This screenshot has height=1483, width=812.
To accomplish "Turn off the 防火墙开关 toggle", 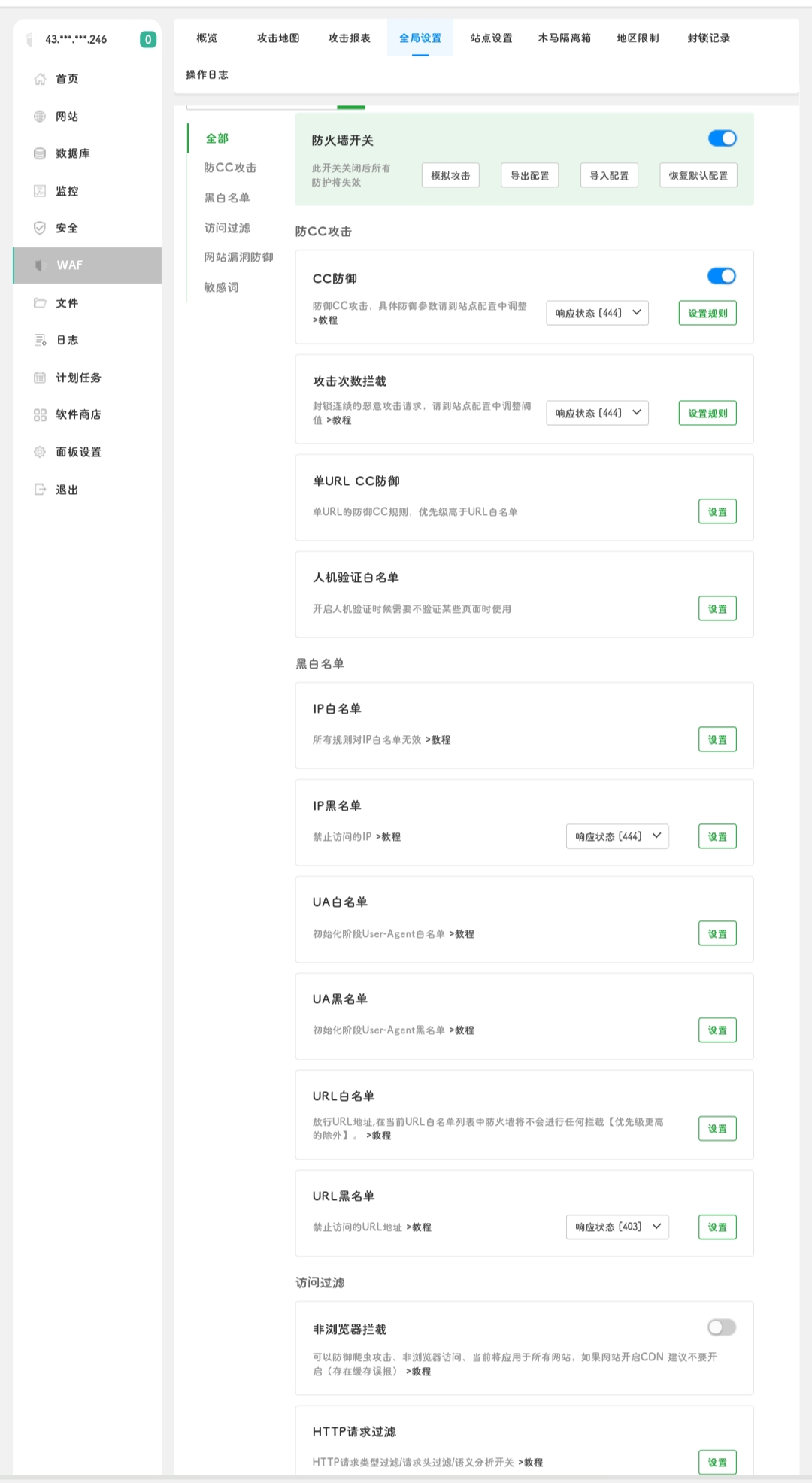I will point(722,138).
